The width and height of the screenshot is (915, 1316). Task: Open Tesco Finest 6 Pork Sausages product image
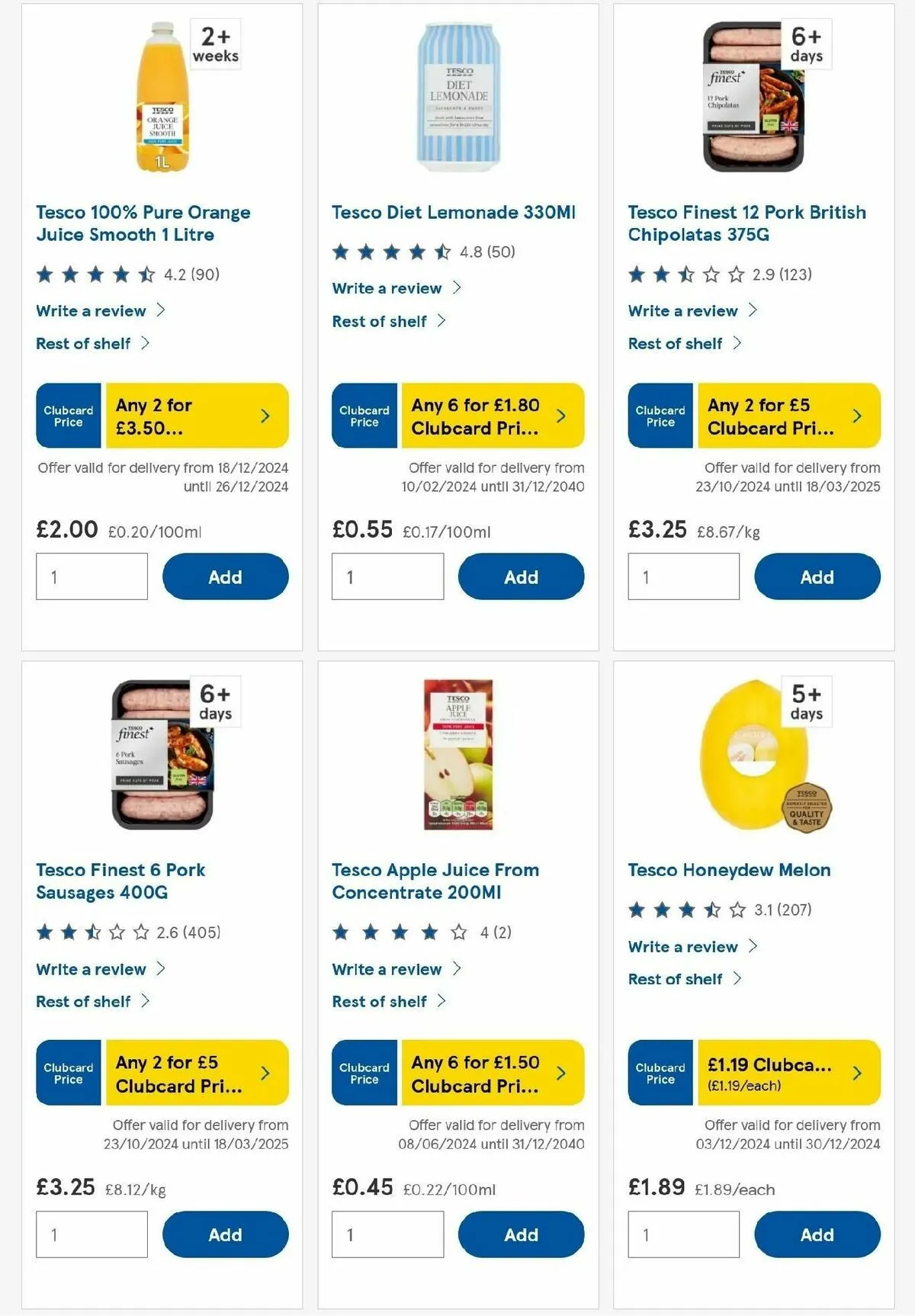[162, 755]
